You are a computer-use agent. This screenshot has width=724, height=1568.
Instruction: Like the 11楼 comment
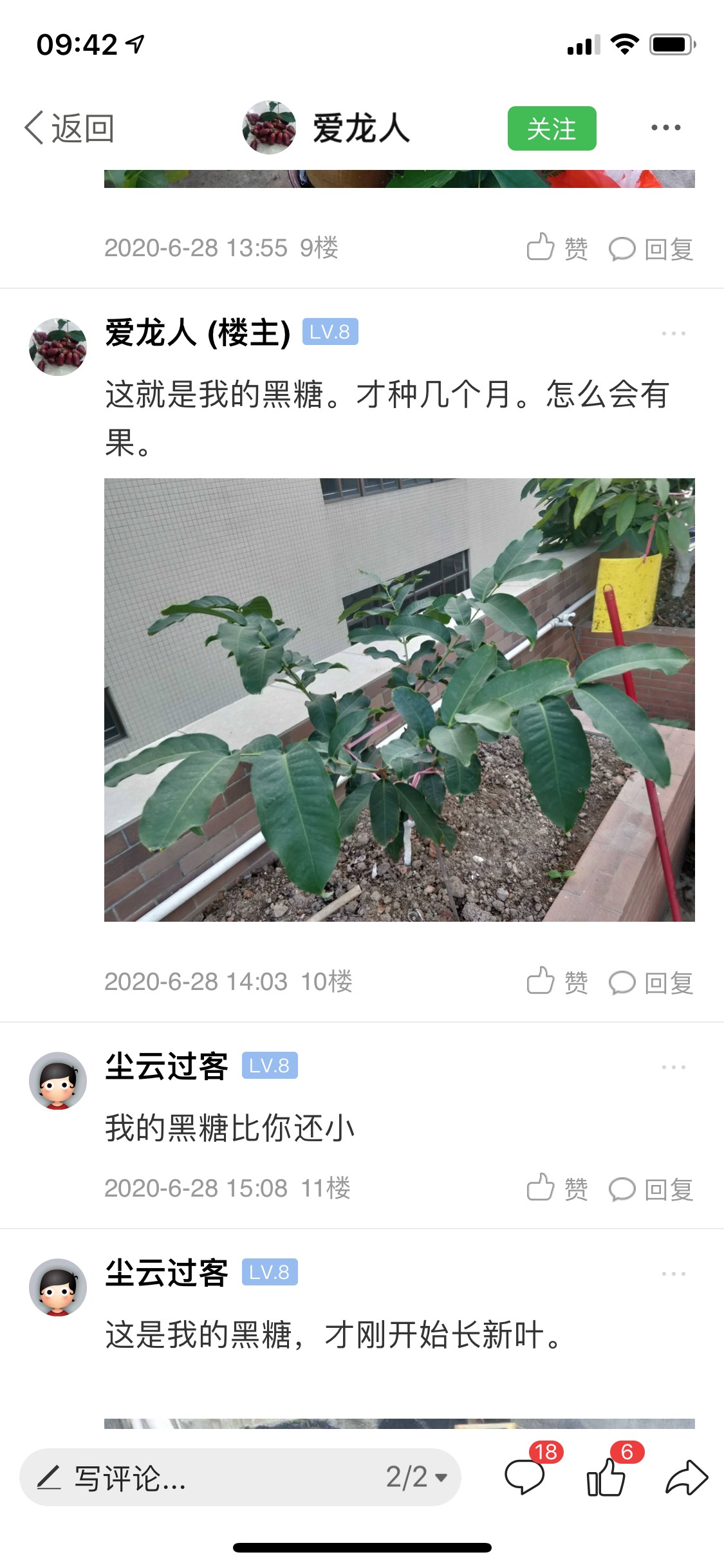point(557,1188)
